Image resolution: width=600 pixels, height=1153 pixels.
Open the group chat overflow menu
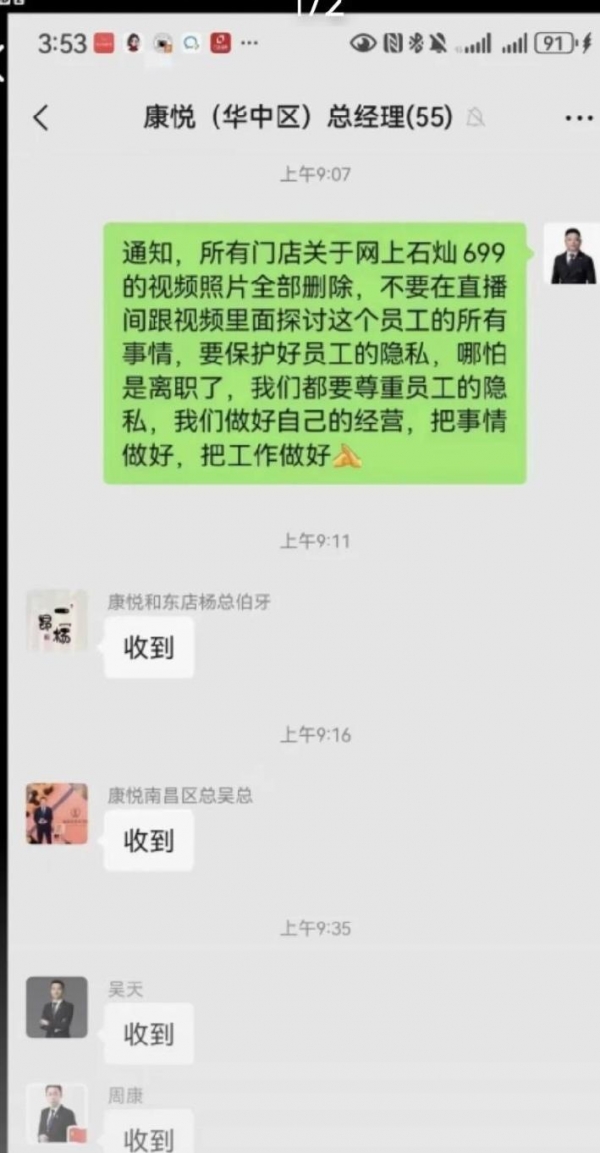579,118
